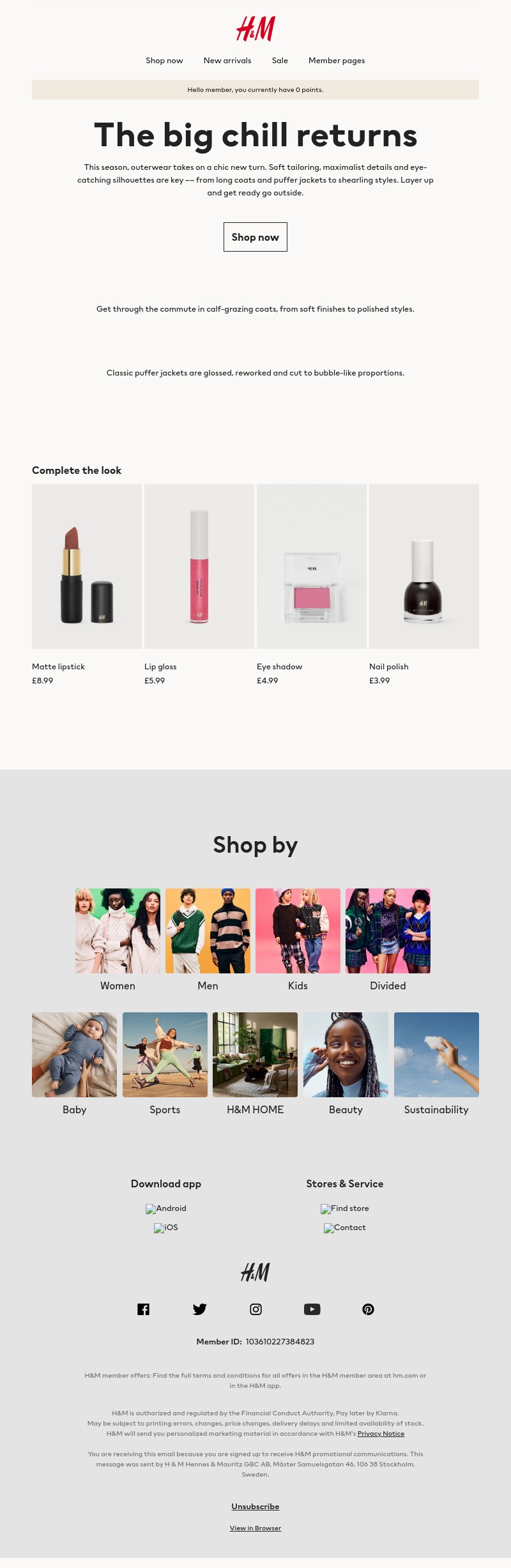Open the Divided category
The height and width of the screenshot is (1568, 511).
click(x=388, y=931)
